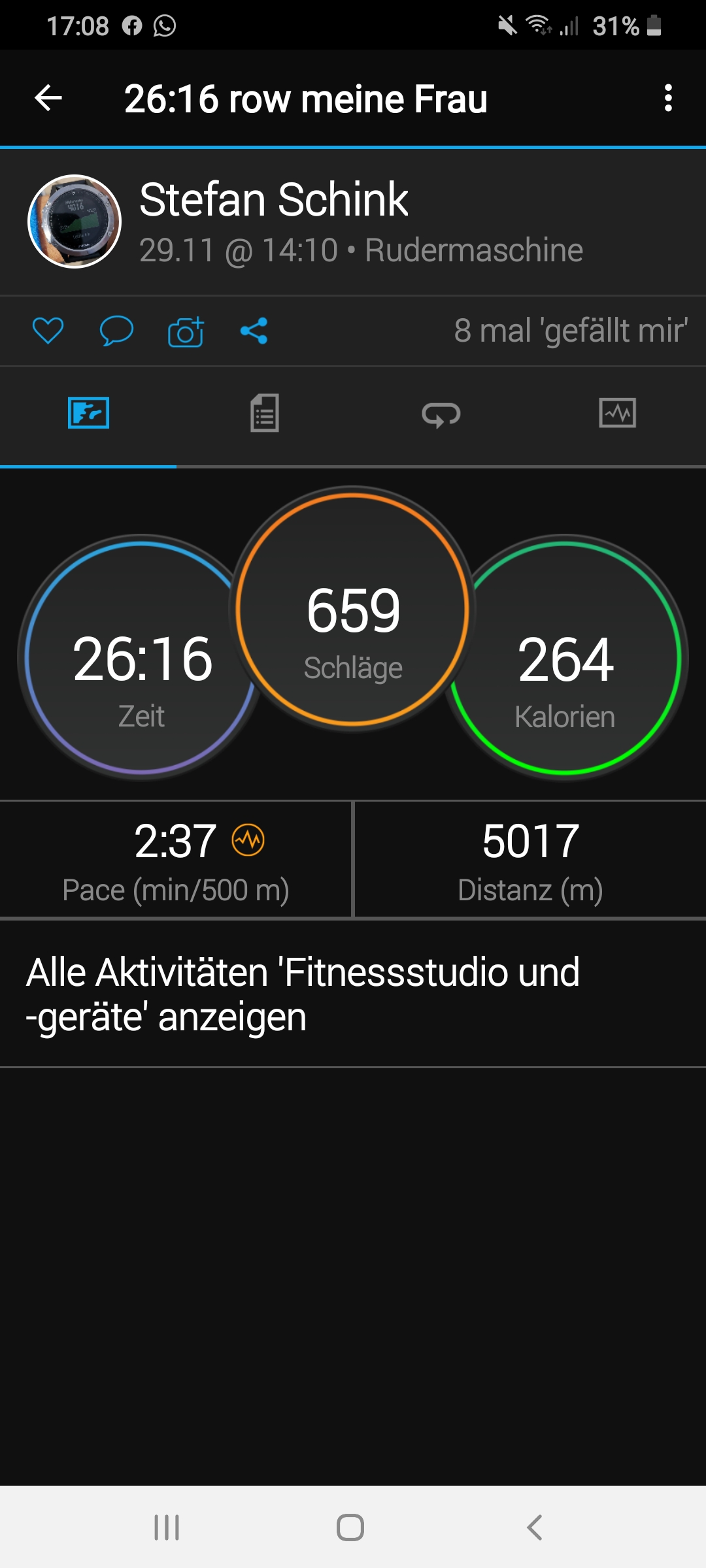The height and width of the screenshot is (1568, 706).
Task: Open Stefan Schink's profile picture
Action: pos(75,221)
